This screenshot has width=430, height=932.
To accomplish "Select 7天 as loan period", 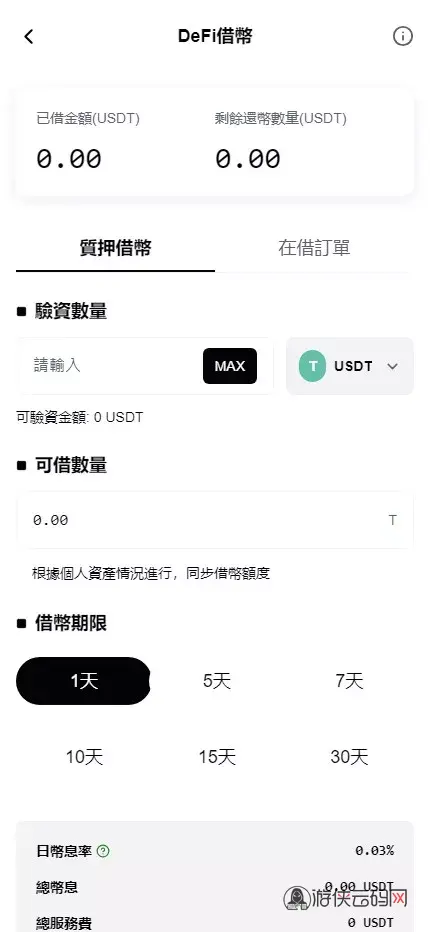I will tap(349, 681).
